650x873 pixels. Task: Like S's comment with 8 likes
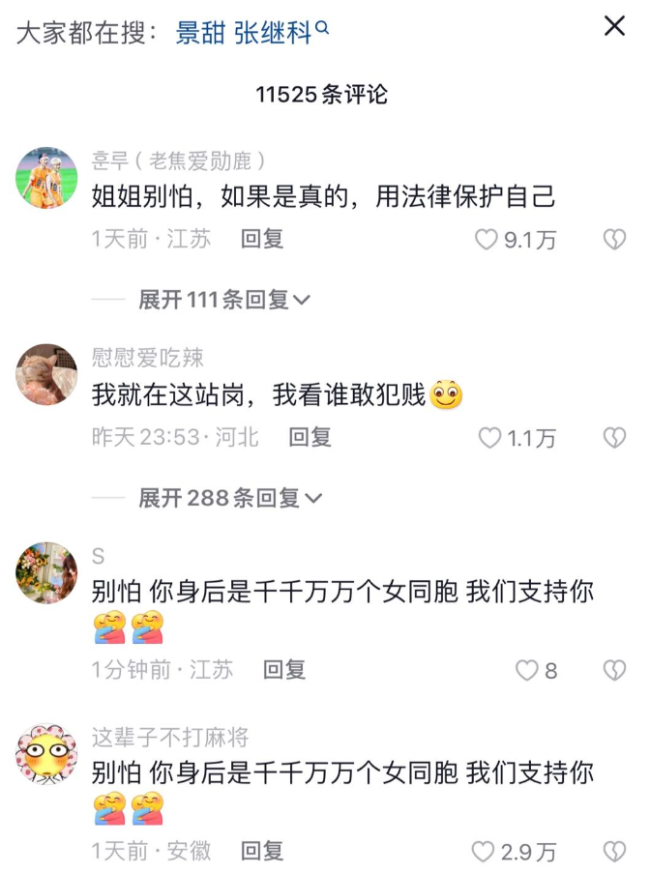tap(526, 671)
